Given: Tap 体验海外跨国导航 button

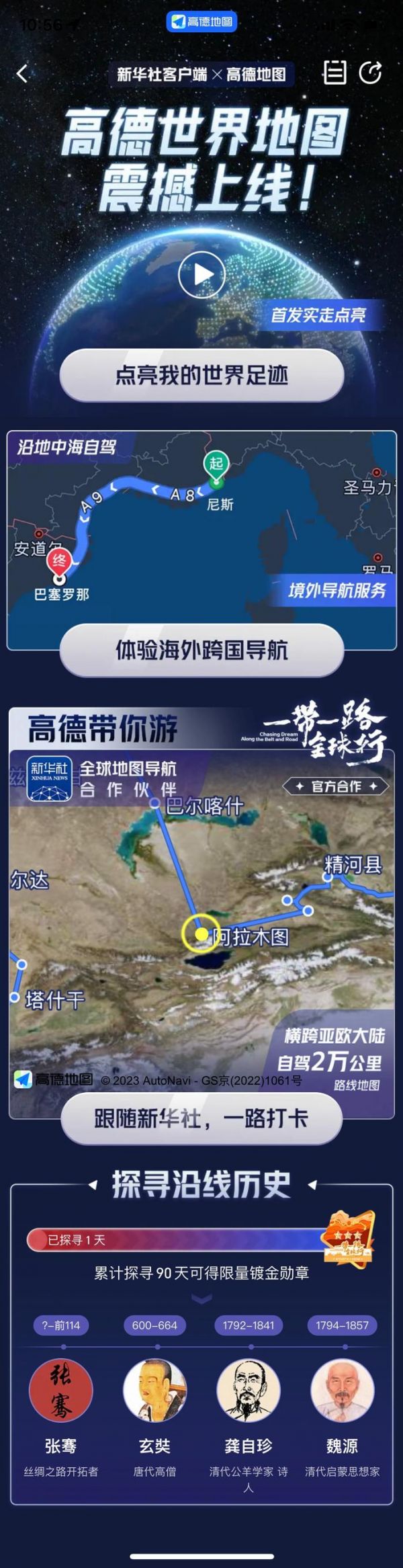Looking at the screenshot, I should point(201,650).
